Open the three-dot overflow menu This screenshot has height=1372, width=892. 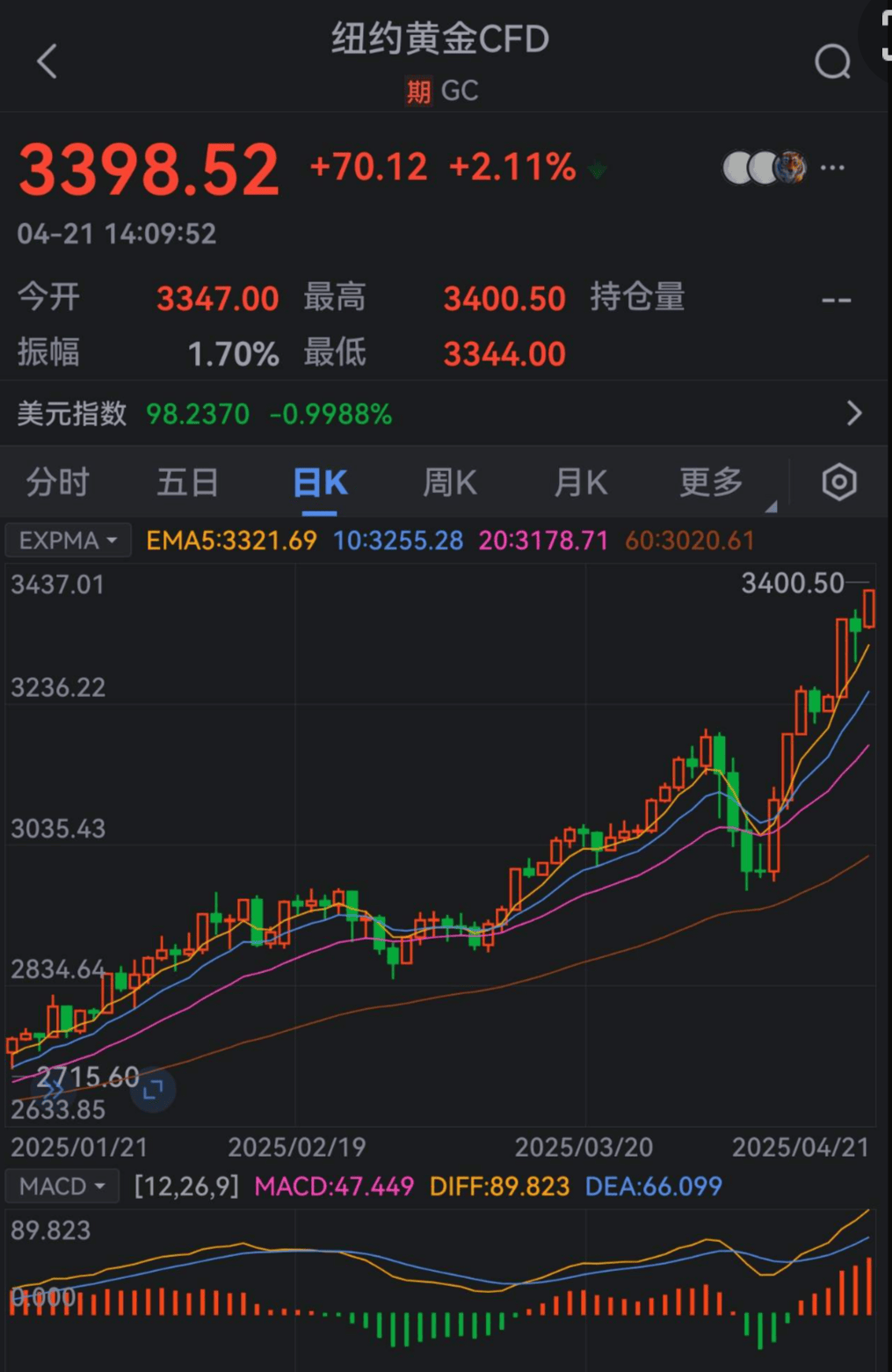click(x=832, y=167)
